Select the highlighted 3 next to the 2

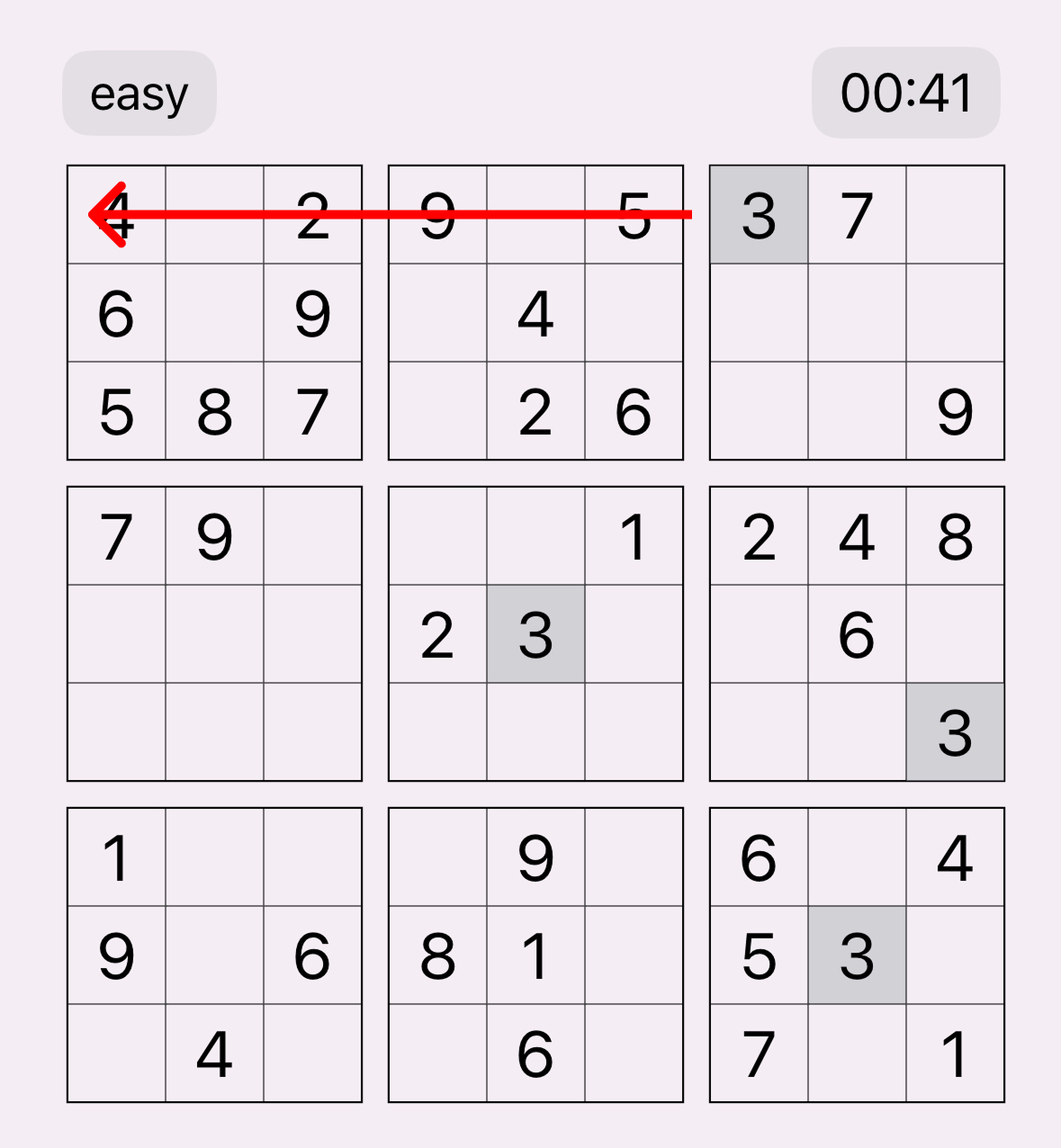click(x=535, y=634)
